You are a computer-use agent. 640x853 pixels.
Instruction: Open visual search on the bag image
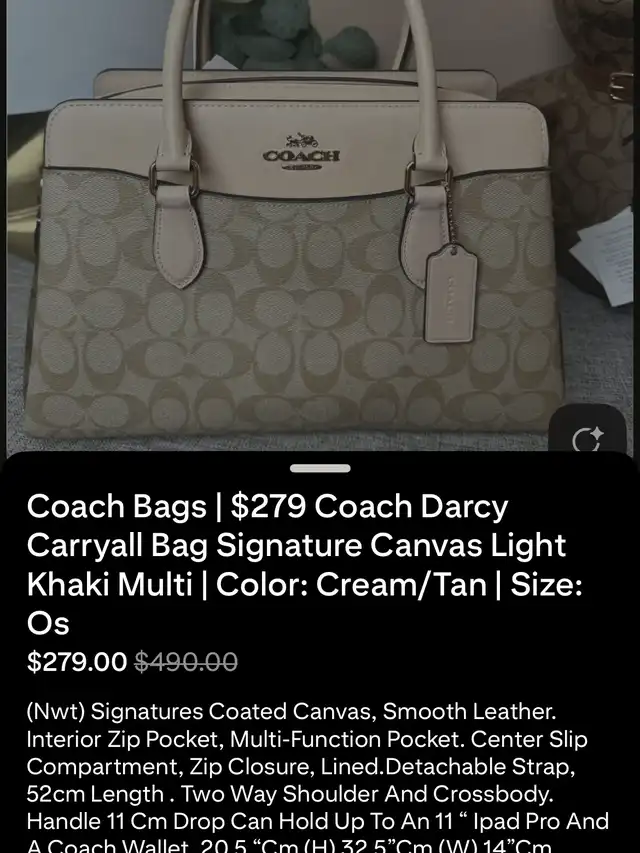(x=586, y=436)
